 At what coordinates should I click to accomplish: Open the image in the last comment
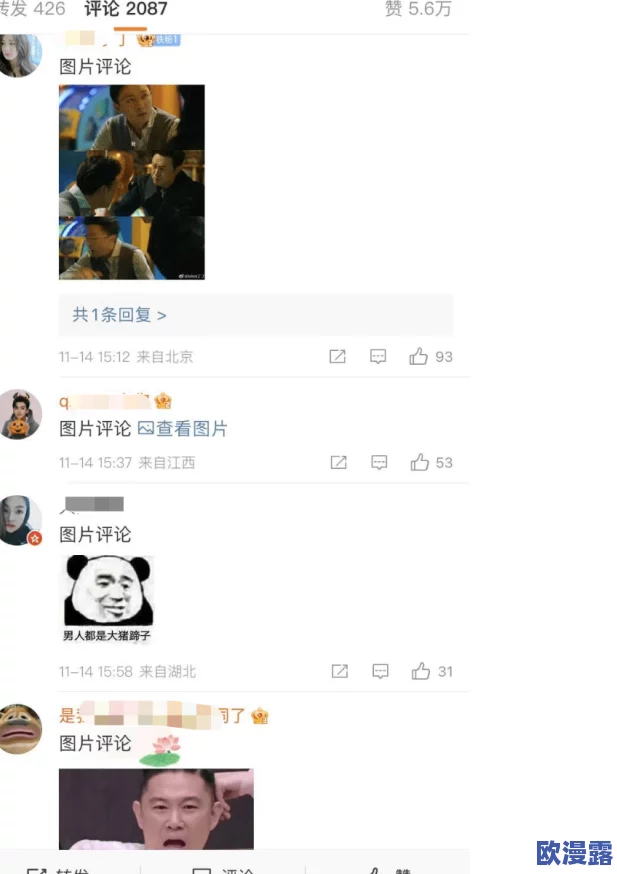pyautogui.click(x=155, y=808)
